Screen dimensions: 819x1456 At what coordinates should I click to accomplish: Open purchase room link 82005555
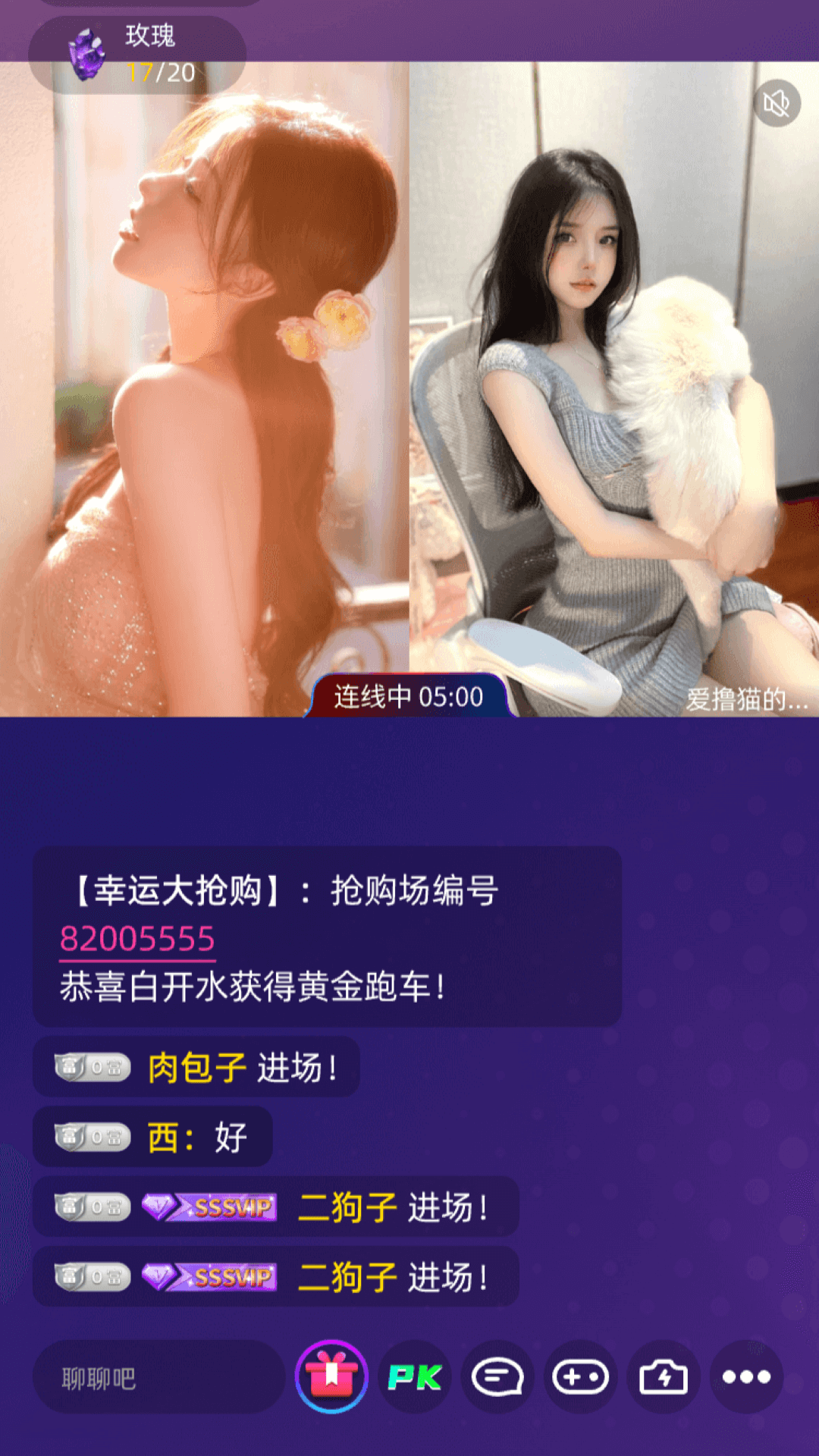tap(137, 939)
